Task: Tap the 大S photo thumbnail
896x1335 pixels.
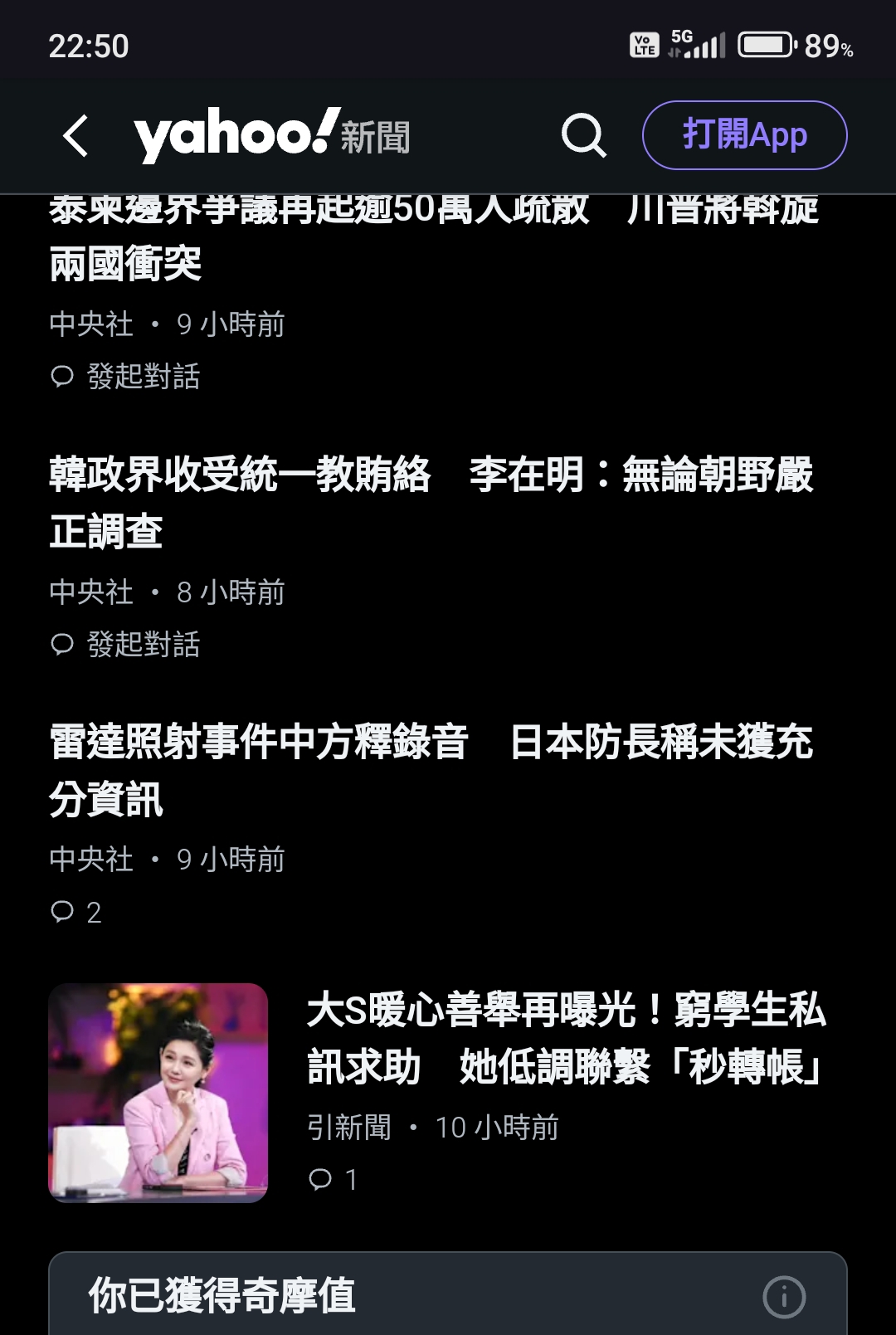Action: click(x=158, y=1093)
